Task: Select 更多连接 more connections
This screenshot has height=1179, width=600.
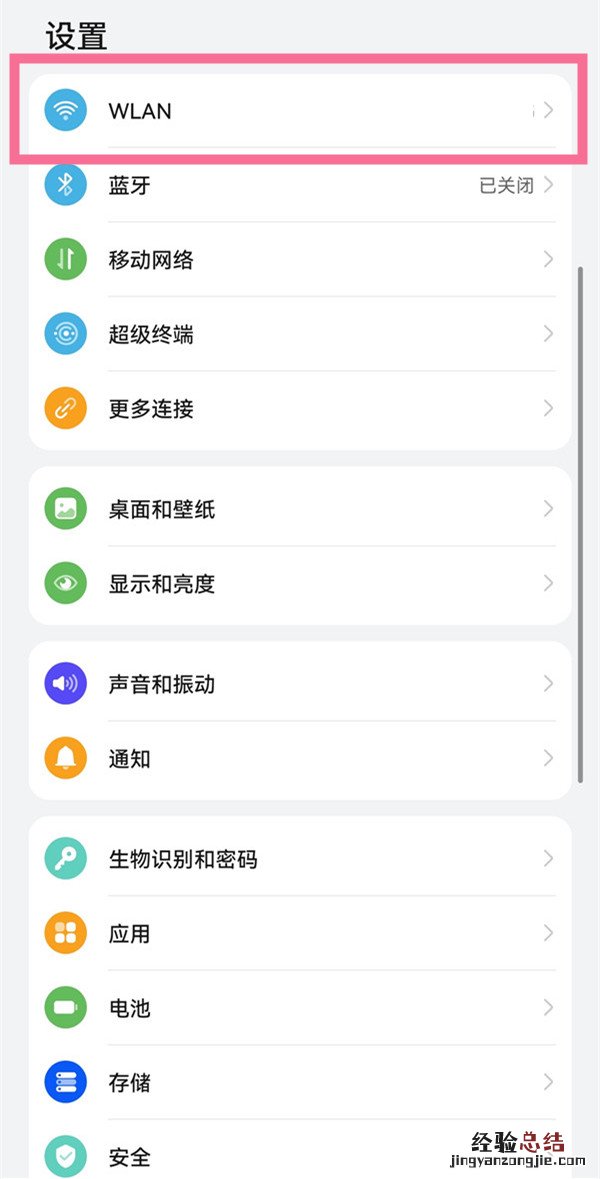Action: click(x=300, y=408)
